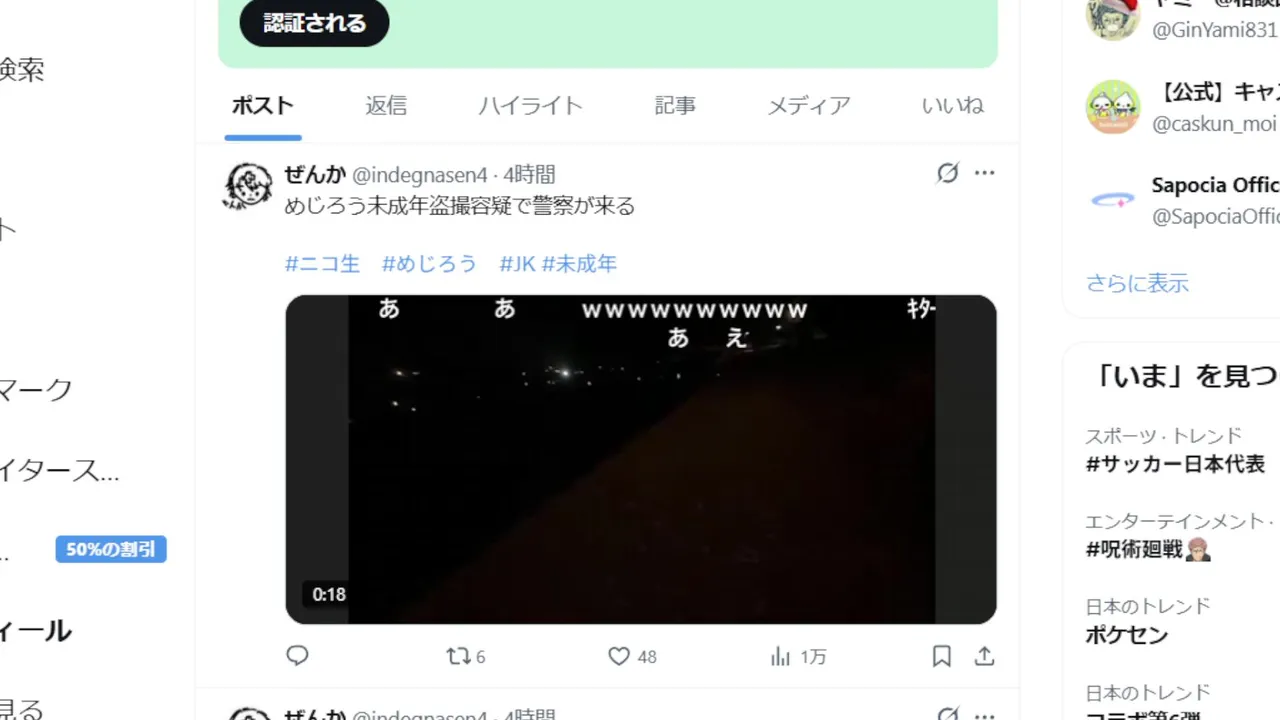Open the #ニコ生 hashtag

click(322, 264)
